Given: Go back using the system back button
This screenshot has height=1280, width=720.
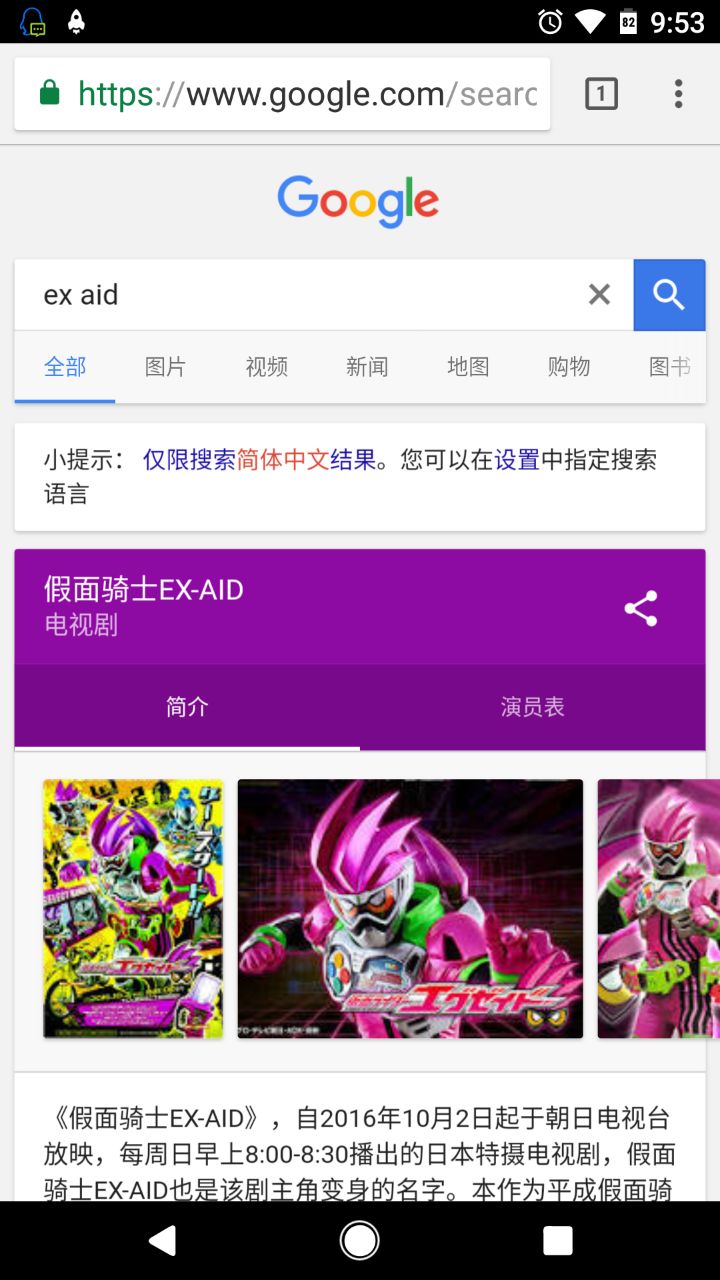Looking at the screenshot, I should click(162, 1241).
